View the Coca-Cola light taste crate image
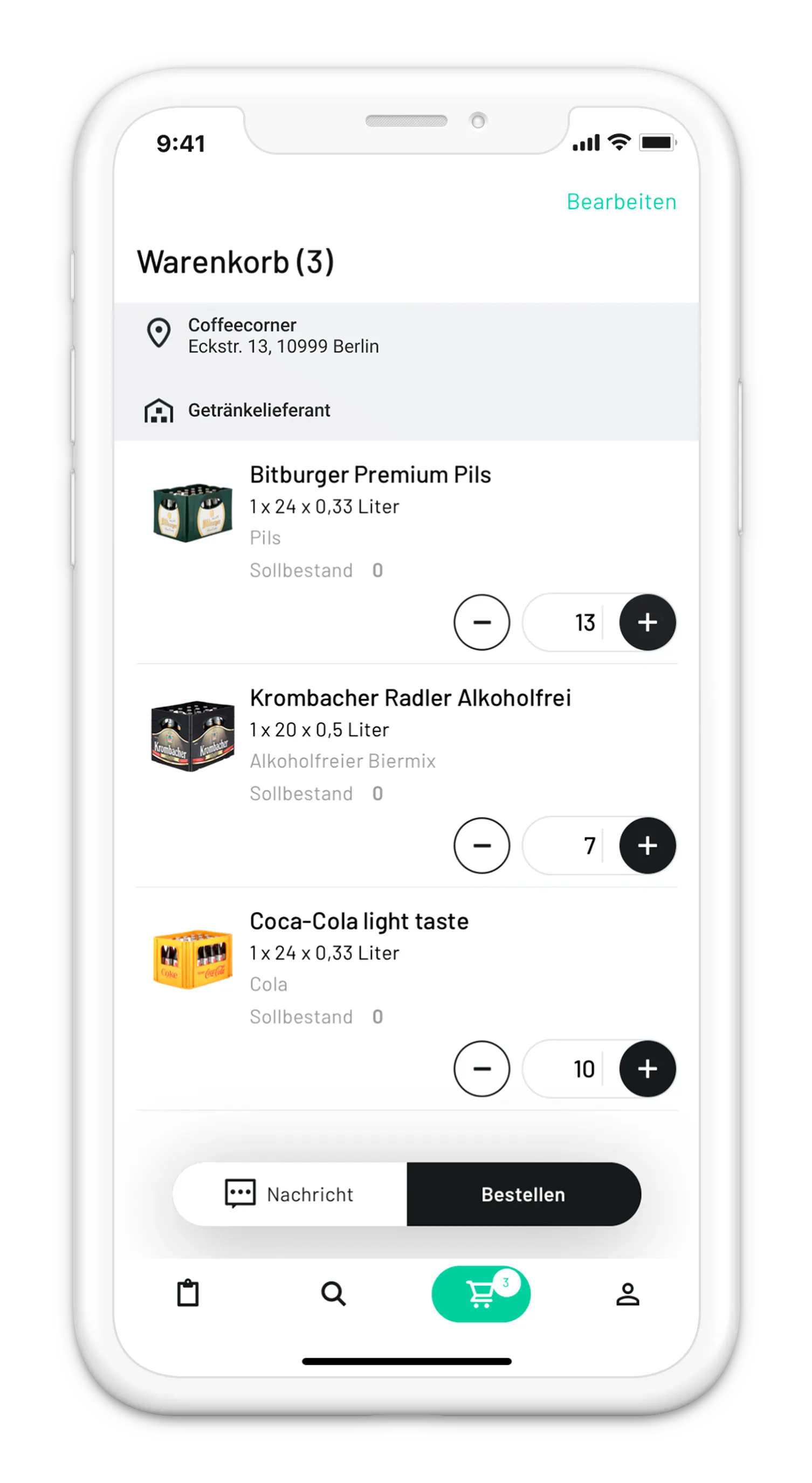The width and height of the screenshot is (812, 1483). coord(193,958)
